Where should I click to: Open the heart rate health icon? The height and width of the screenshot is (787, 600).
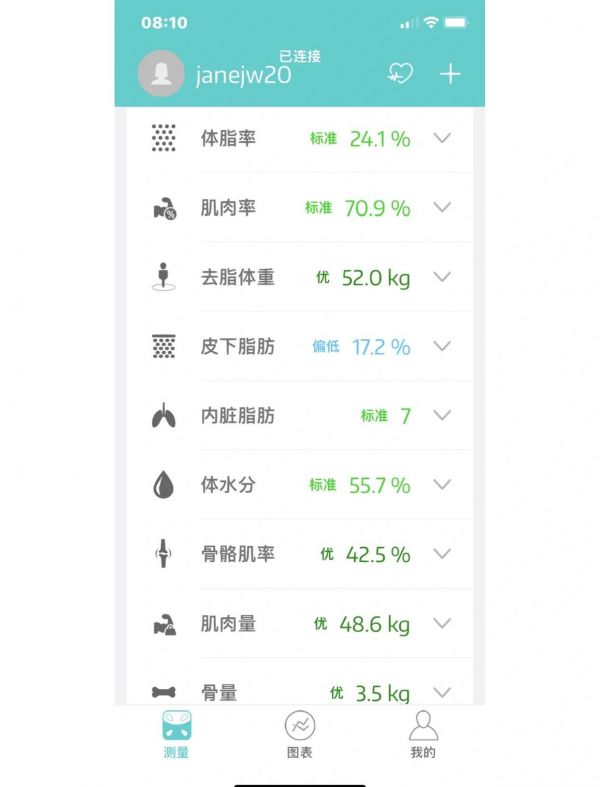pos(400,73)
